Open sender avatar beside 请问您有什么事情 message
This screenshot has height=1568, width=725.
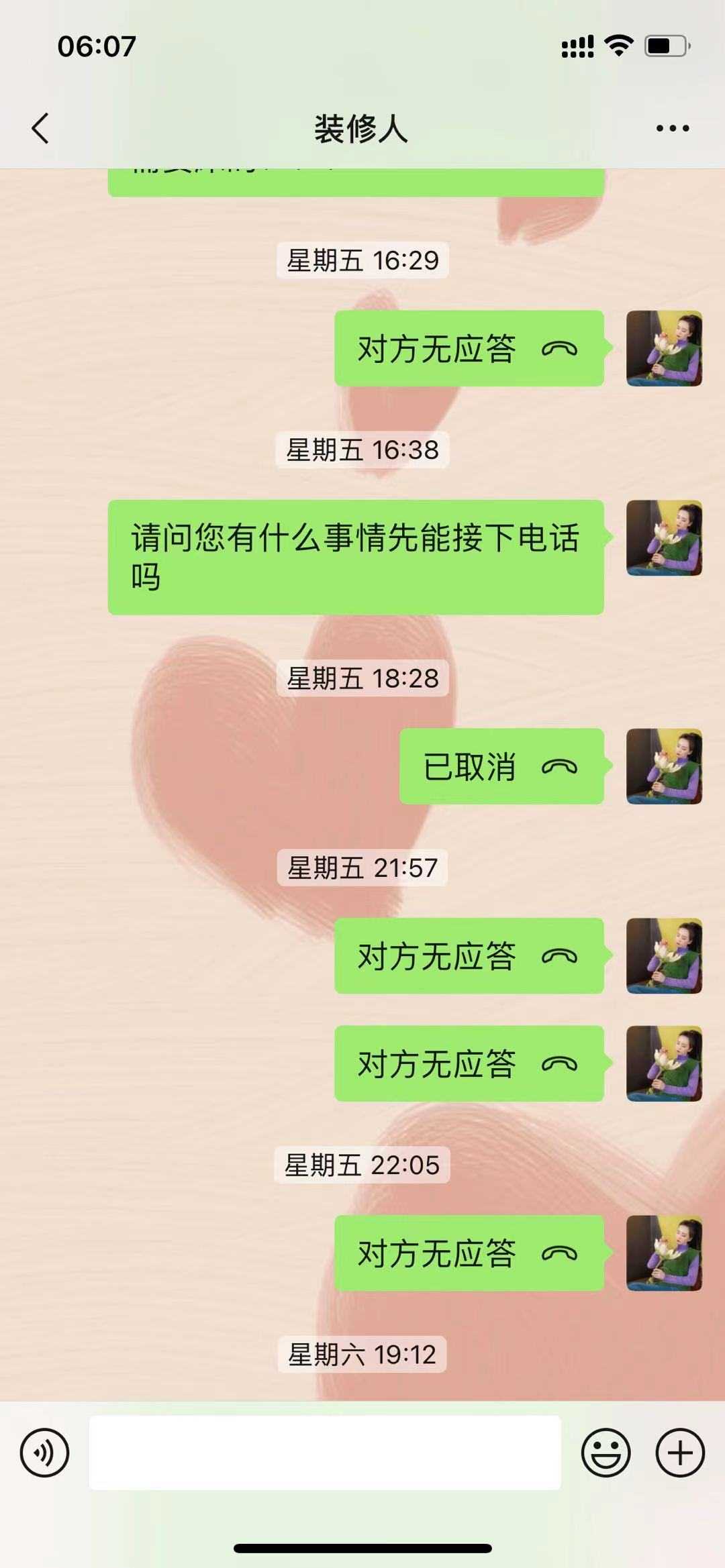coord(664,538)
